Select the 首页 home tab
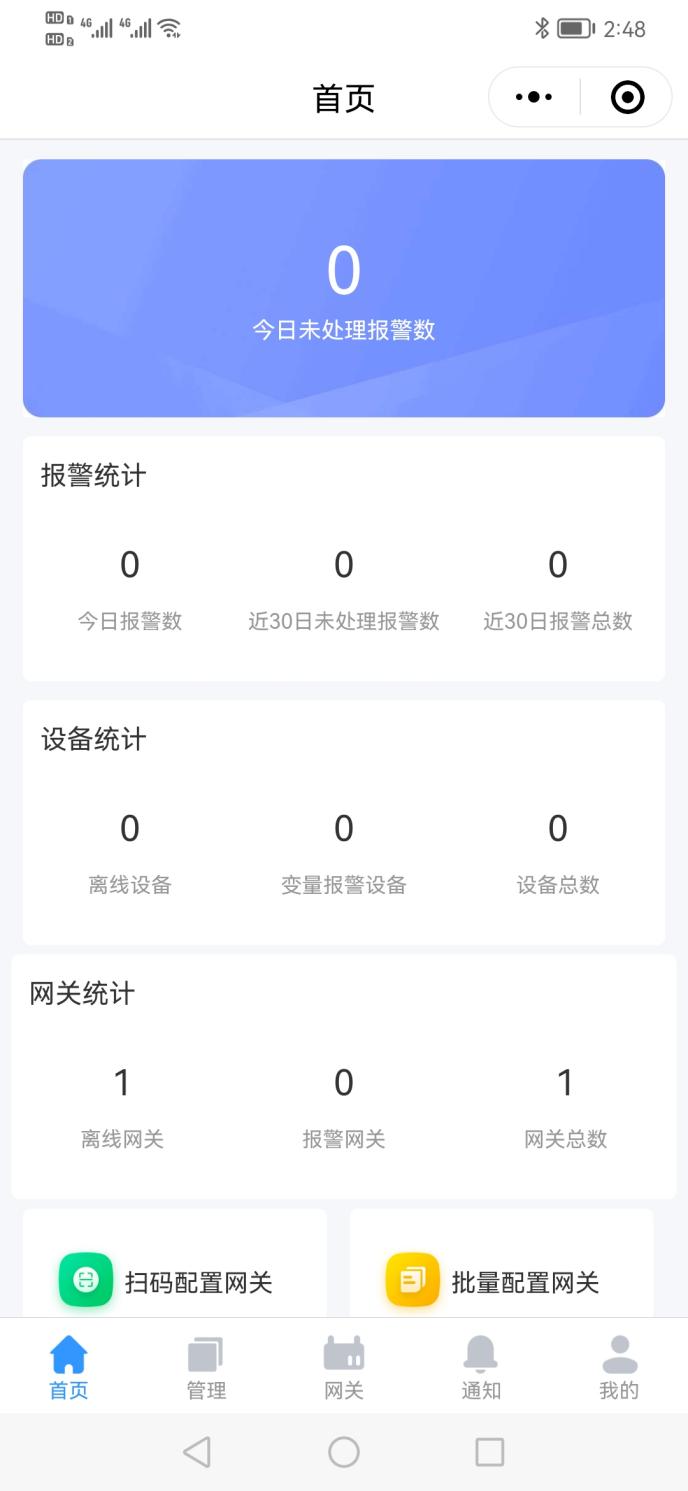The width and height of the screenshot is (688, 1491). 69,1367
